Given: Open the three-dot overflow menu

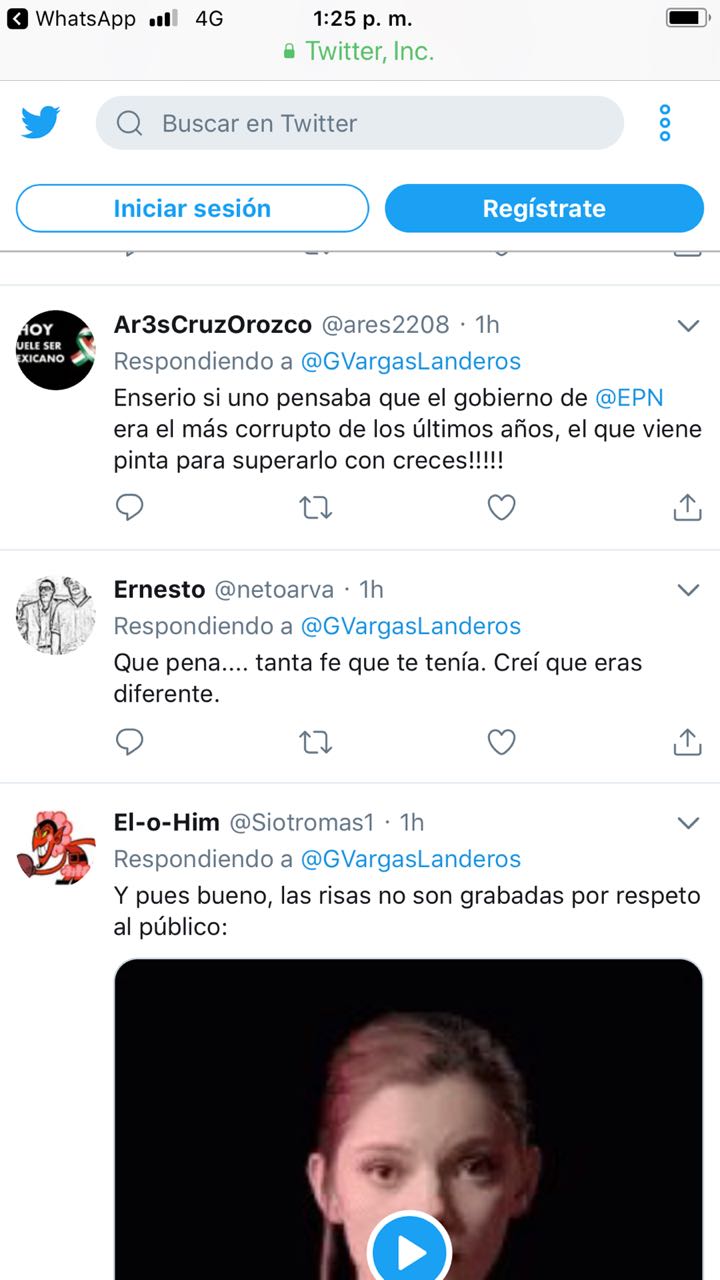Looking at the screenshot, I should tap(665, 123).
